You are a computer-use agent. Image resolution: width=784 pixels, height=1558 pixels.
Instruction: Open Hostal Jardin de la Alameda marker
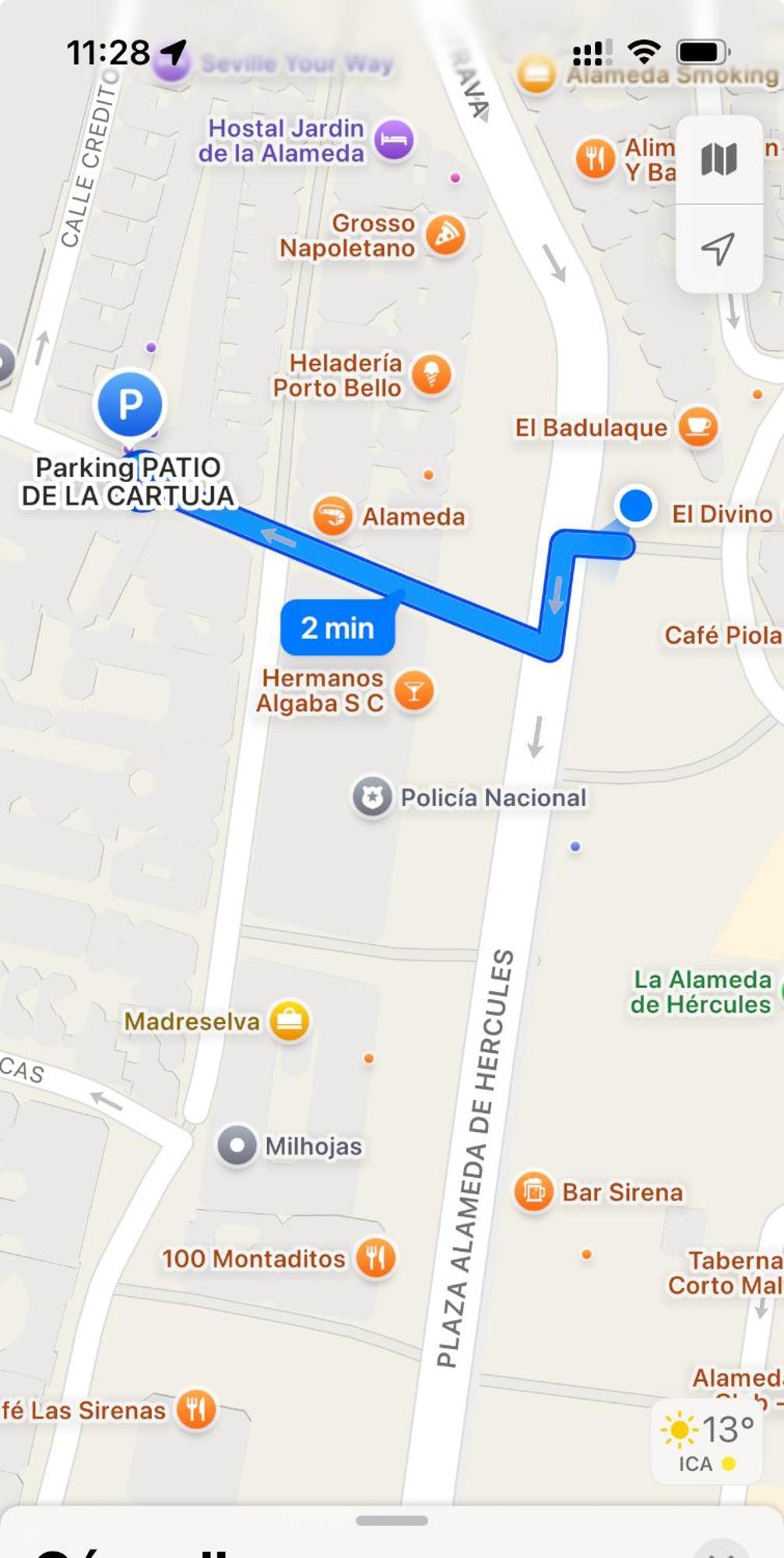394,140
